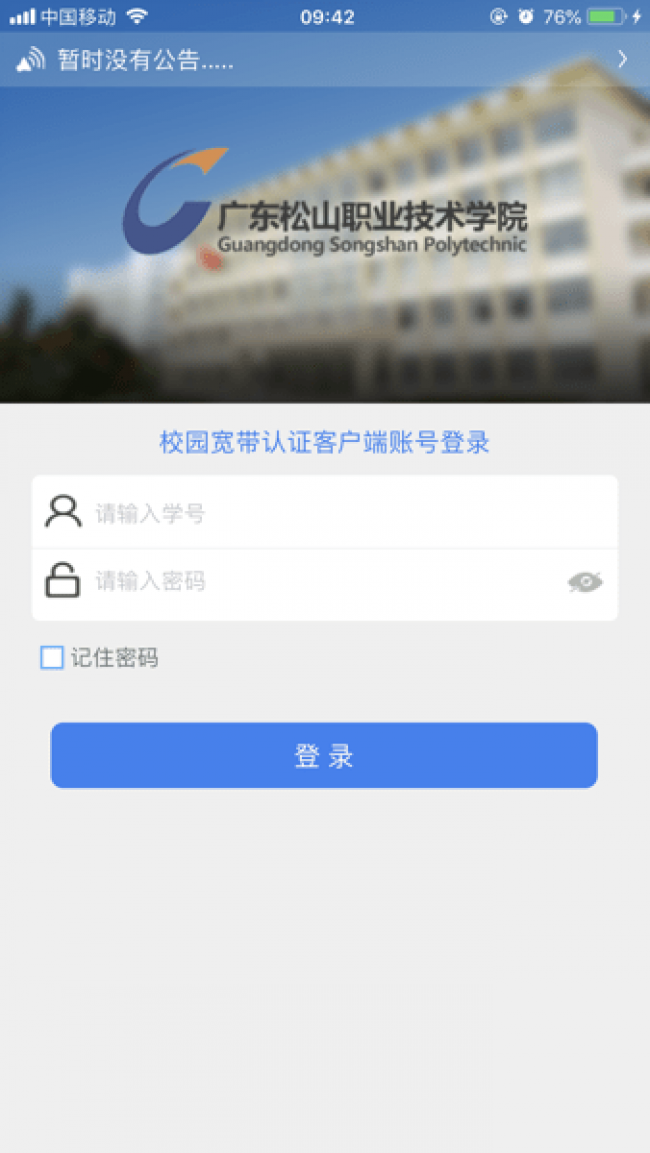Check the 记住密码 remember password box
This screenshot has height=1153, width=650.
[52, 657]
